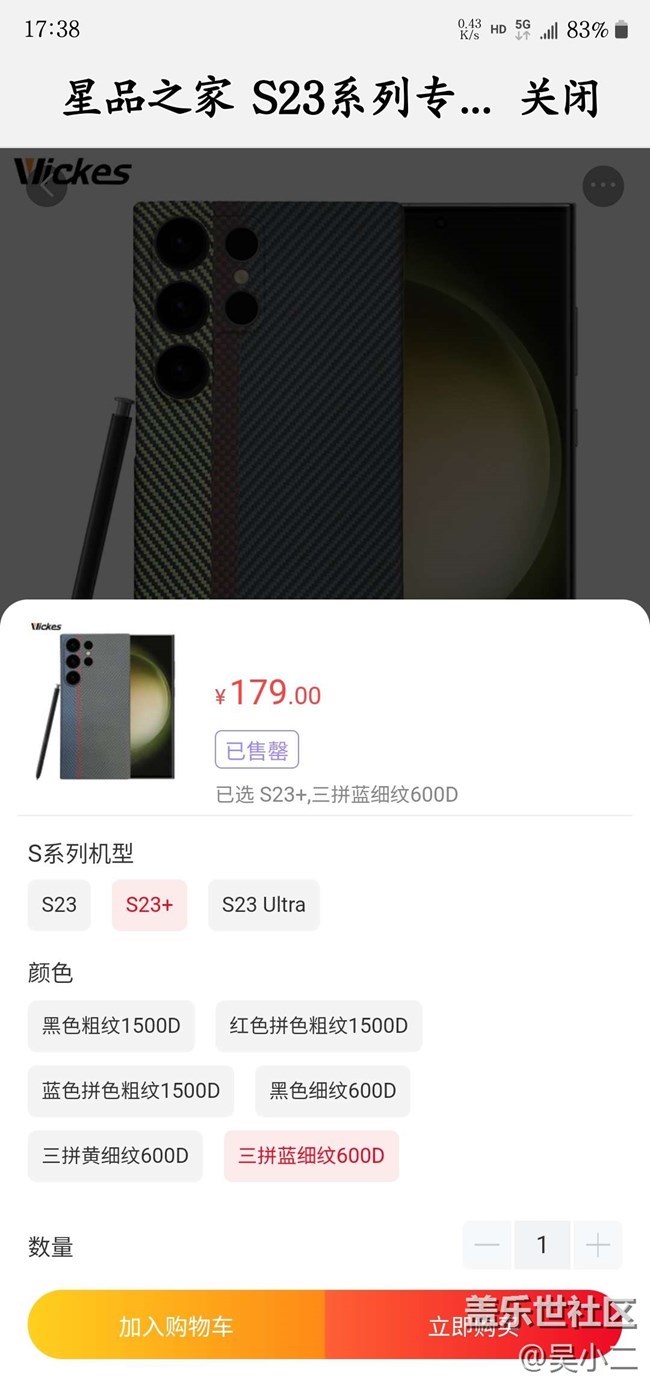Screen dimensions: 650x1394
Task: Decrease quantity with minus button
Action: (487, 1245)
